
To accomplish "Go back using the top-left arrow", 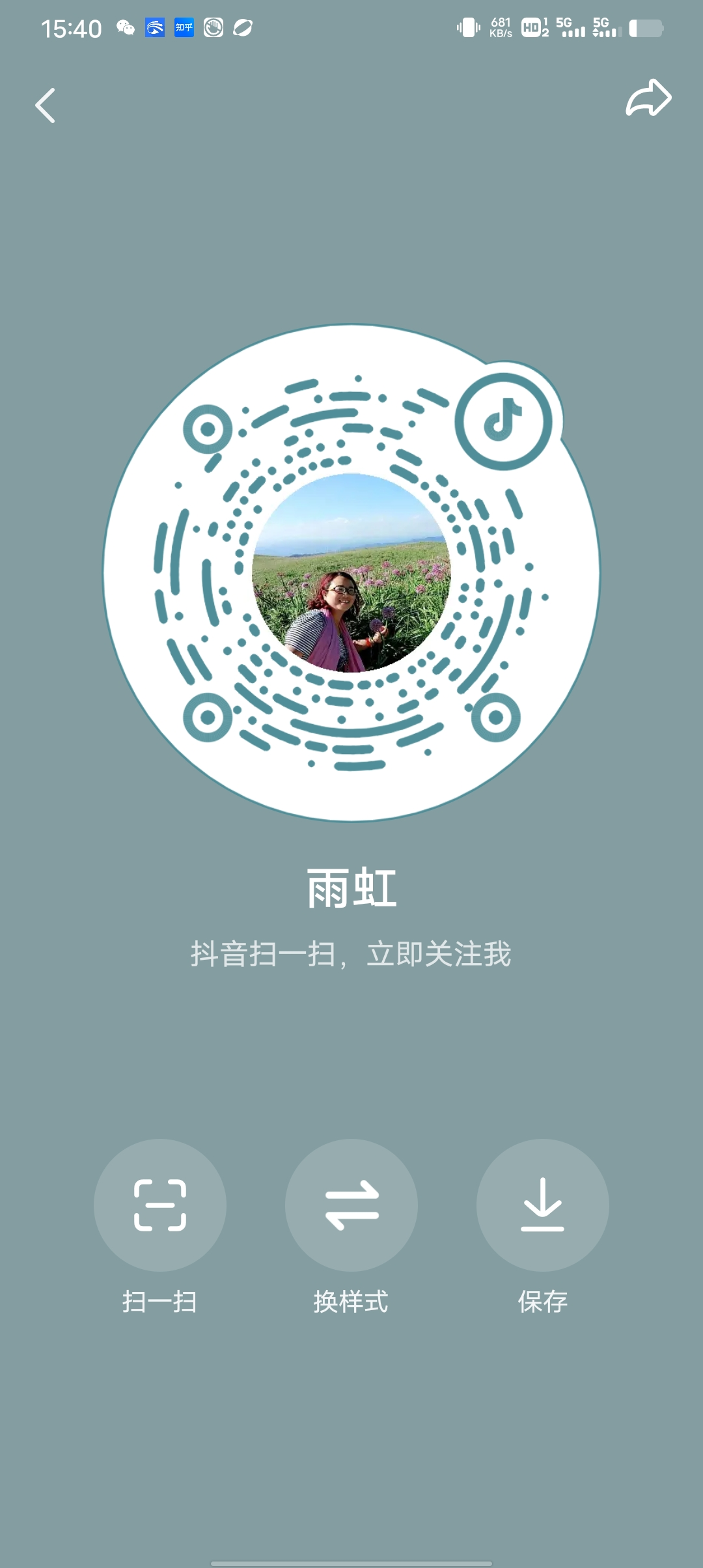I will [x=45, y=105].
